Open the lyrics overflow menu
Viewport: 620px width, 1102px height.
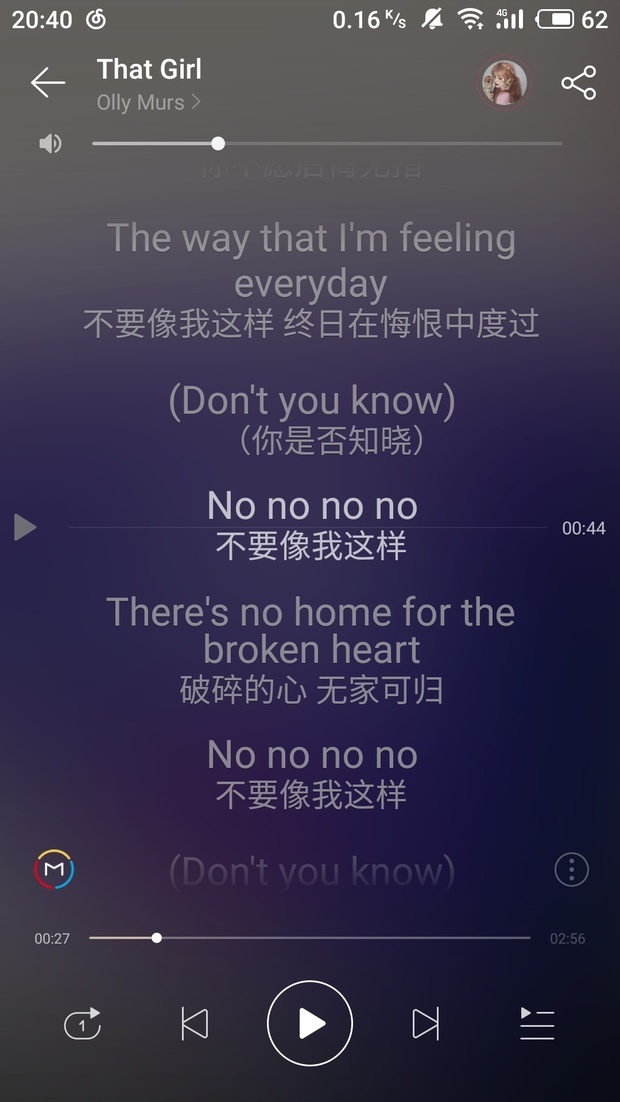coord(571,869)
